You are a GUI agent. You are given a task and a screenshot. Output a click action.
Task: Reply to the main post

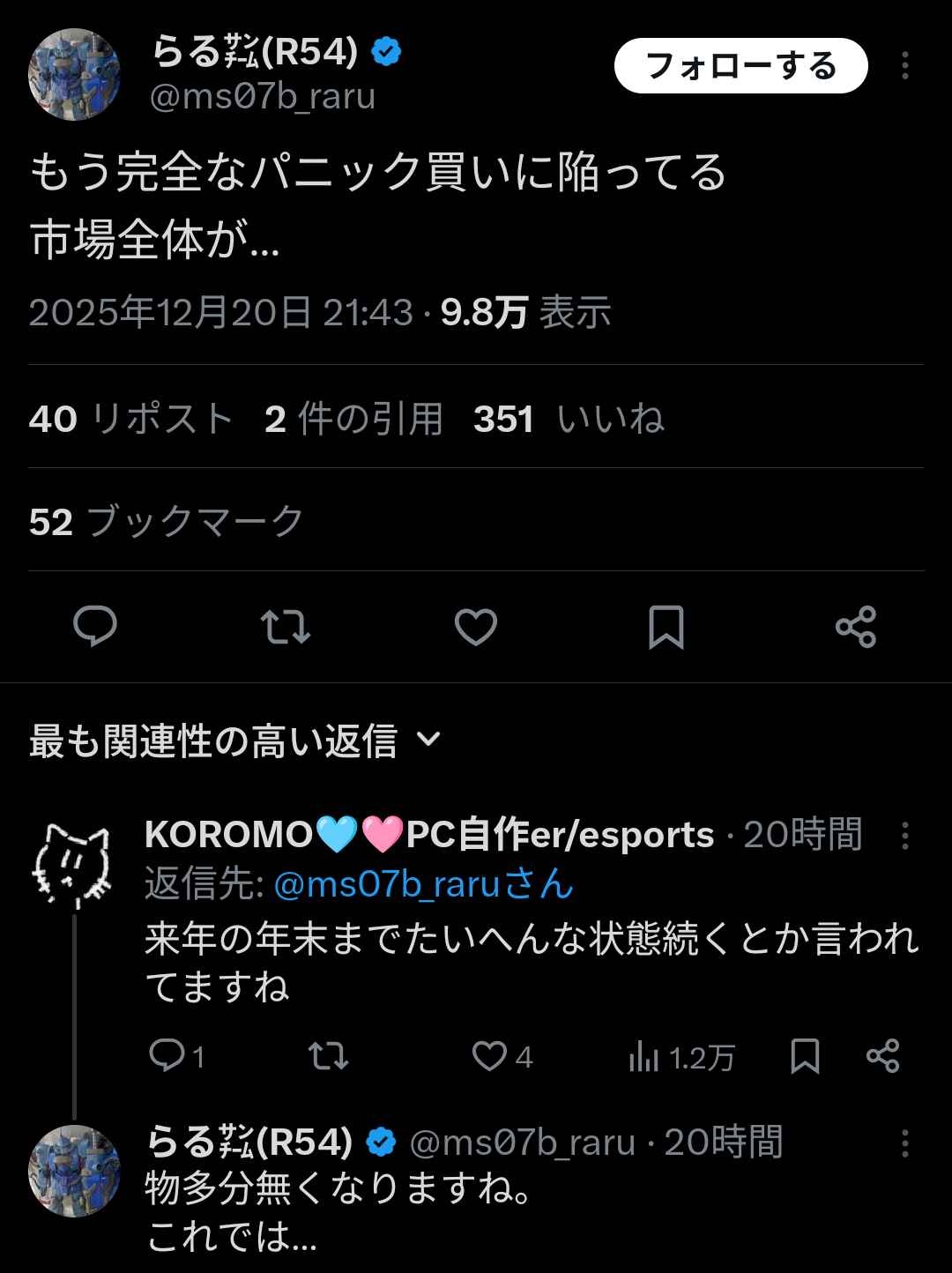tap(95, 627)
